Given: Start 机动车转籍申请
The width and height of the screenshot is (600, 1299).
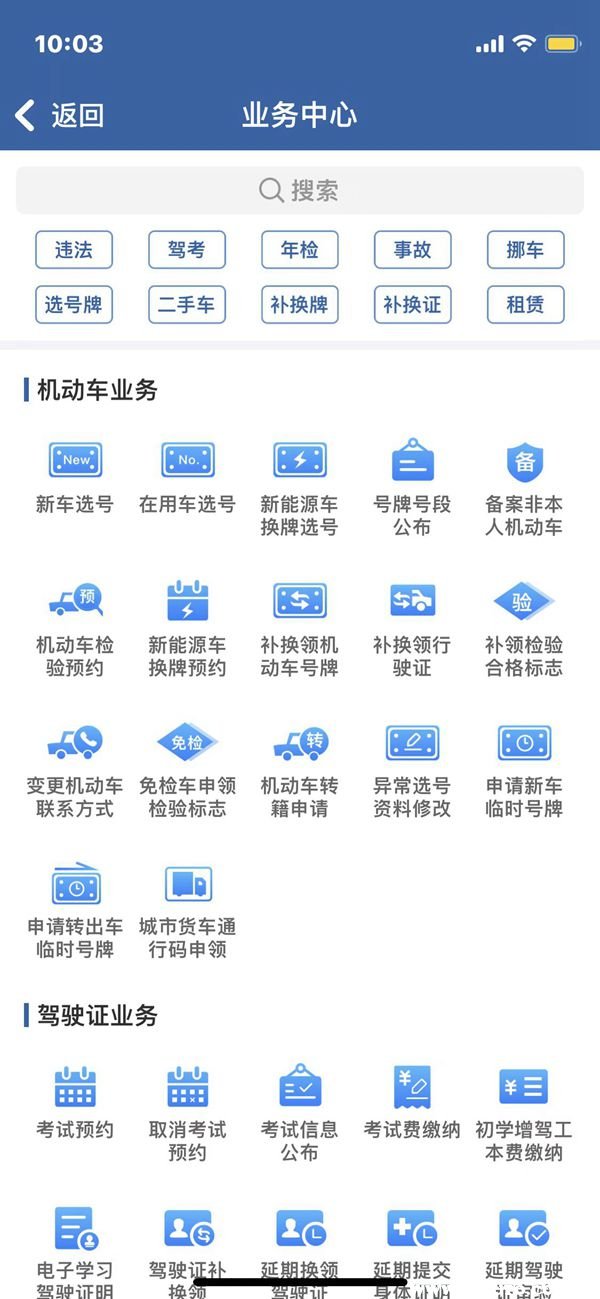Looking at the screenshot, I should click(x=300, y=768).
